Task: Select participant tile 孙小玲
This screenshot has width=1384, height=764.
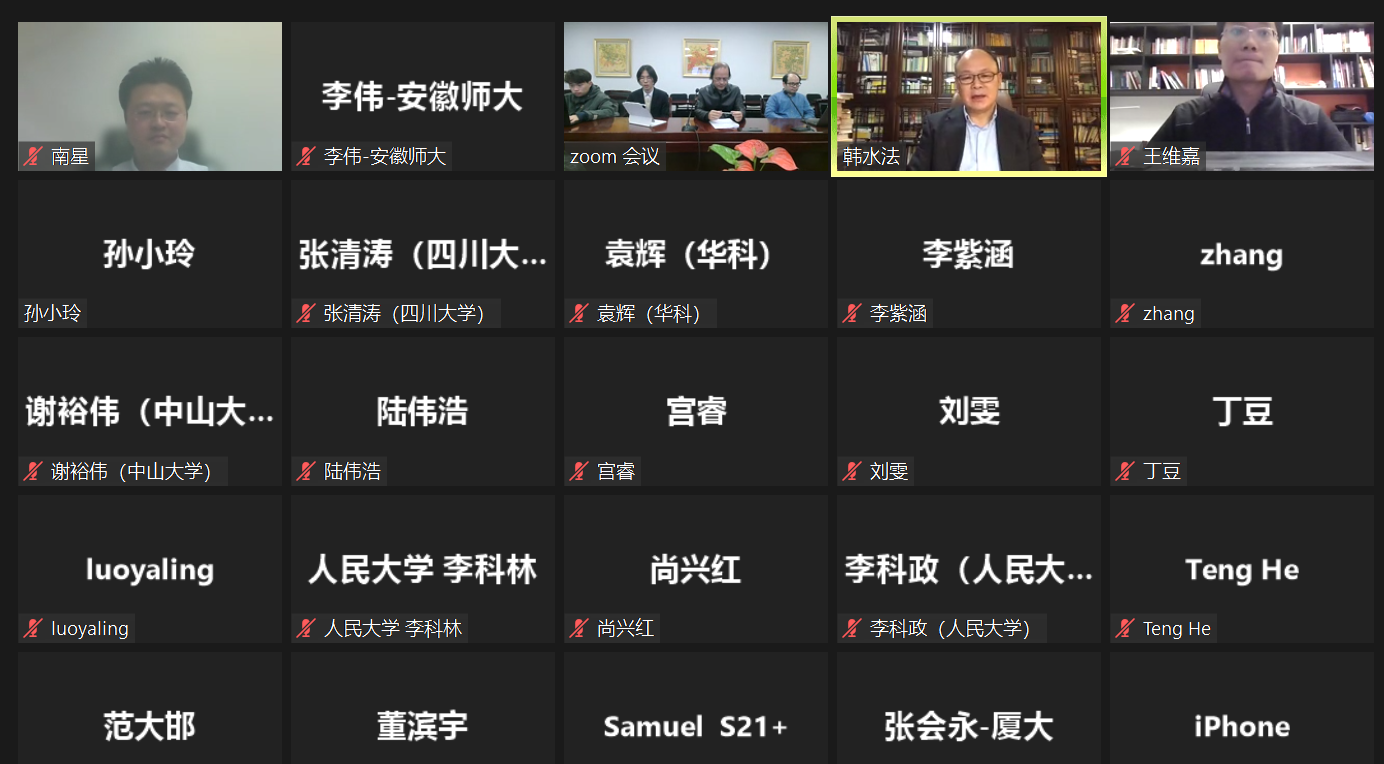Action: (x=150, y=254)
